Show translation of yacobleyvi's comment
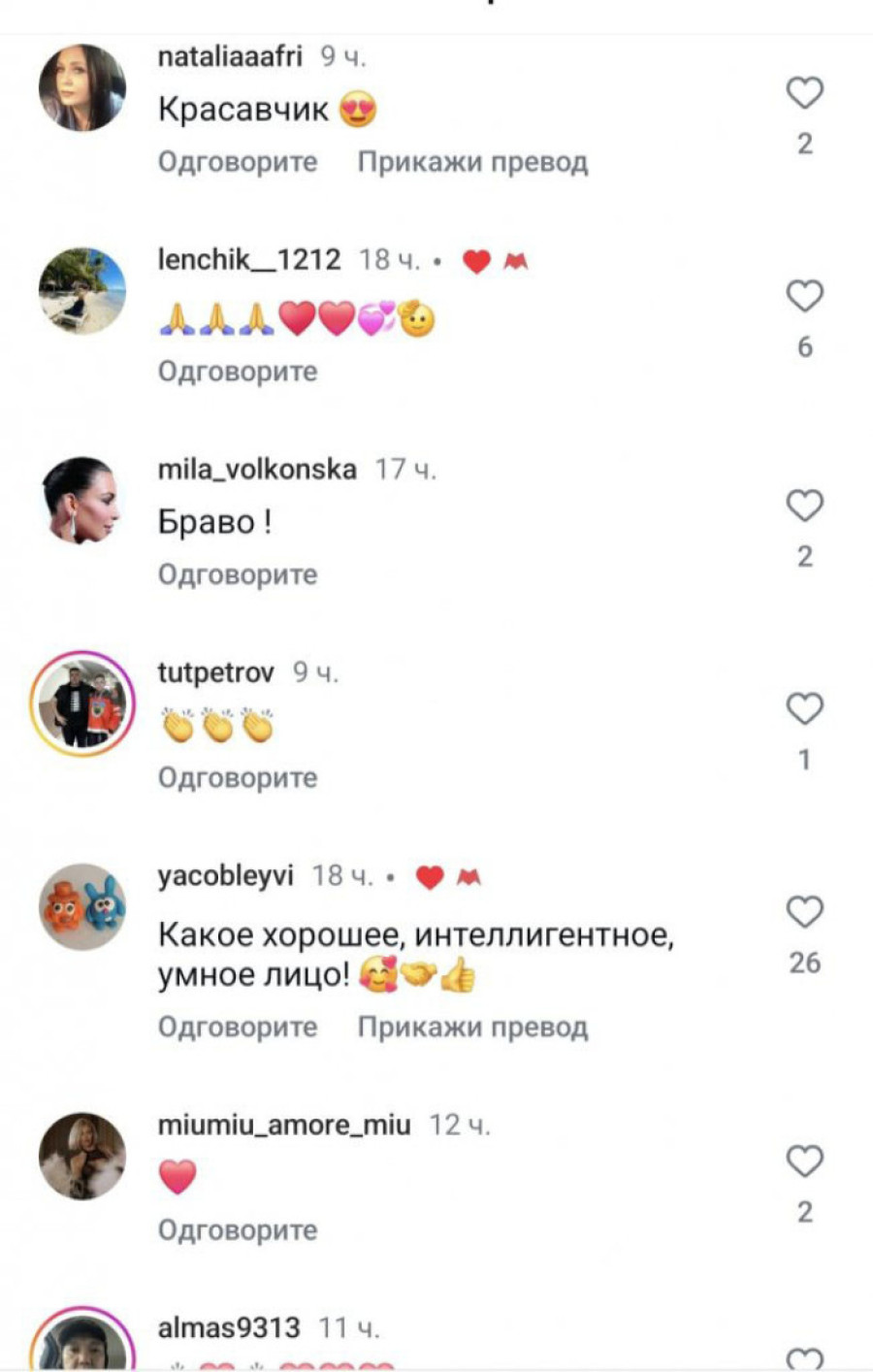Viewport: 873px width, 1372px height. [472, 1027]
